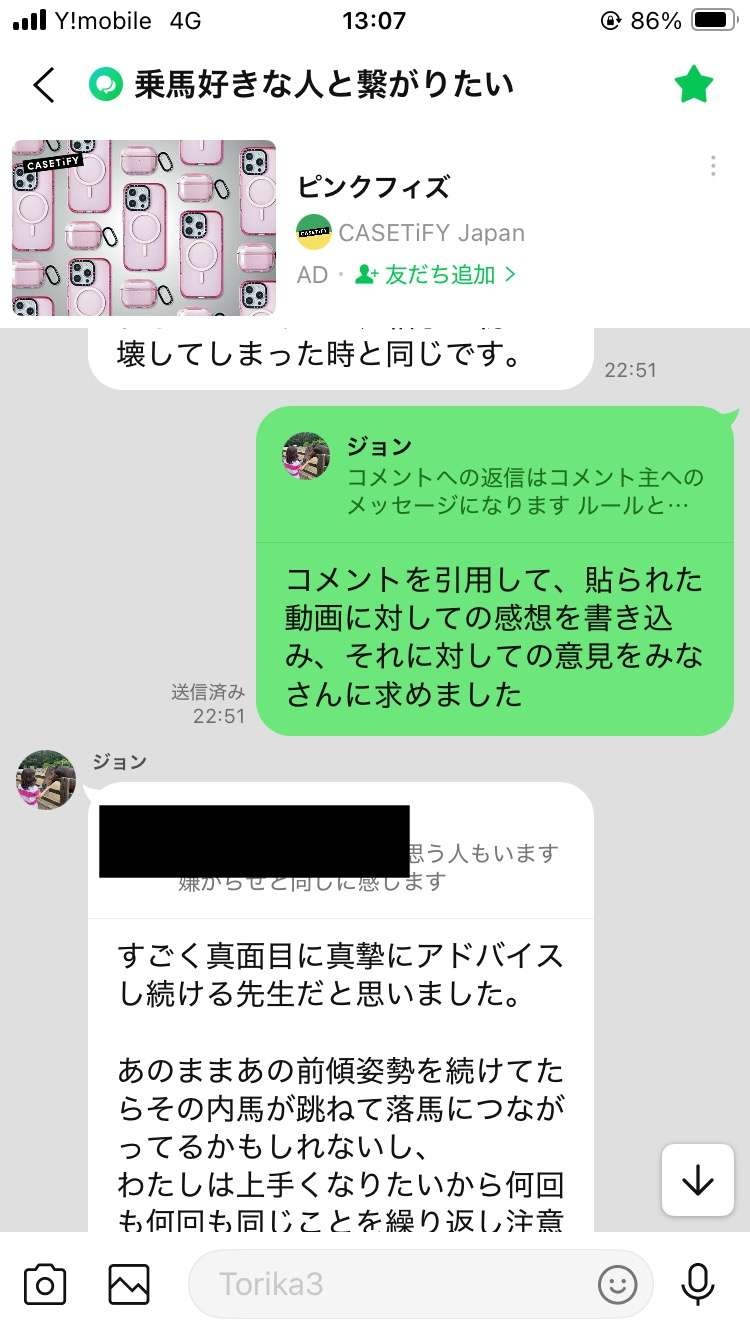Go back from the chat room
This screenshot has height=1334, width=750.
[44, 85]
